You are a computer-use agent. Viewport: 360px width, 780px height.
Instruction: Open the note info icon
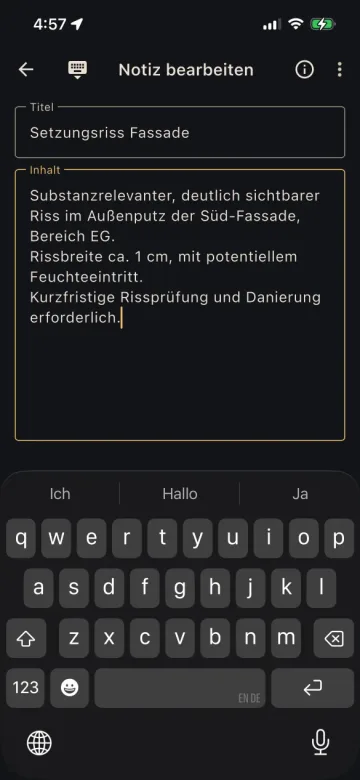[305, 70]
